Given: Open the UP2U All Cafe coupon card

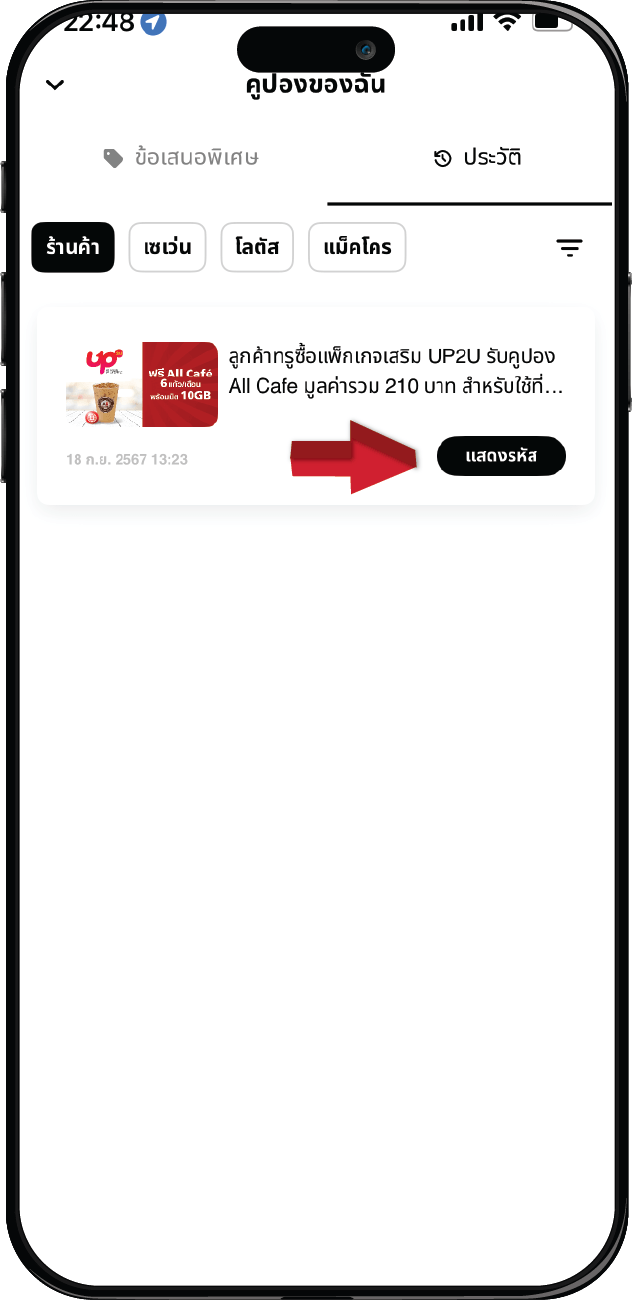Looking at the screenshot, I should point(395,372).
